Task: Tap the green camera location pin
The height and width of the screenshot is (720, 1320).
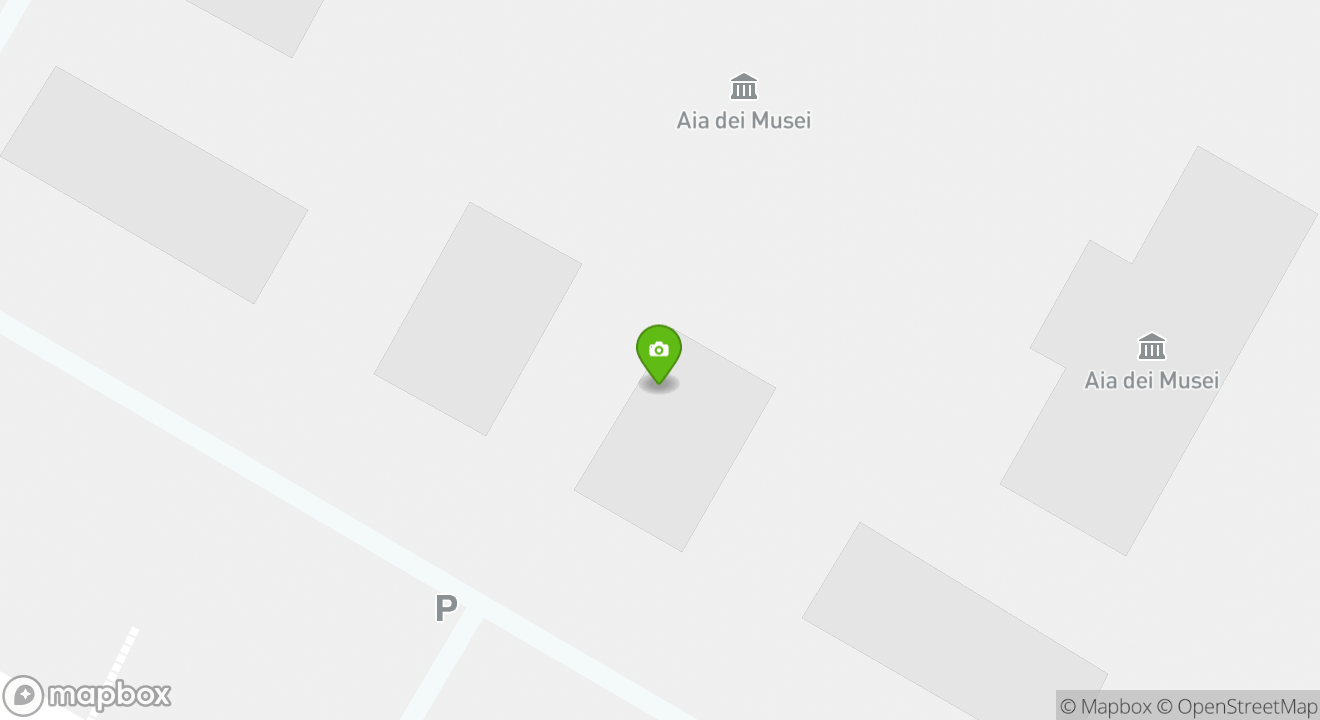Action: [659, 352]
